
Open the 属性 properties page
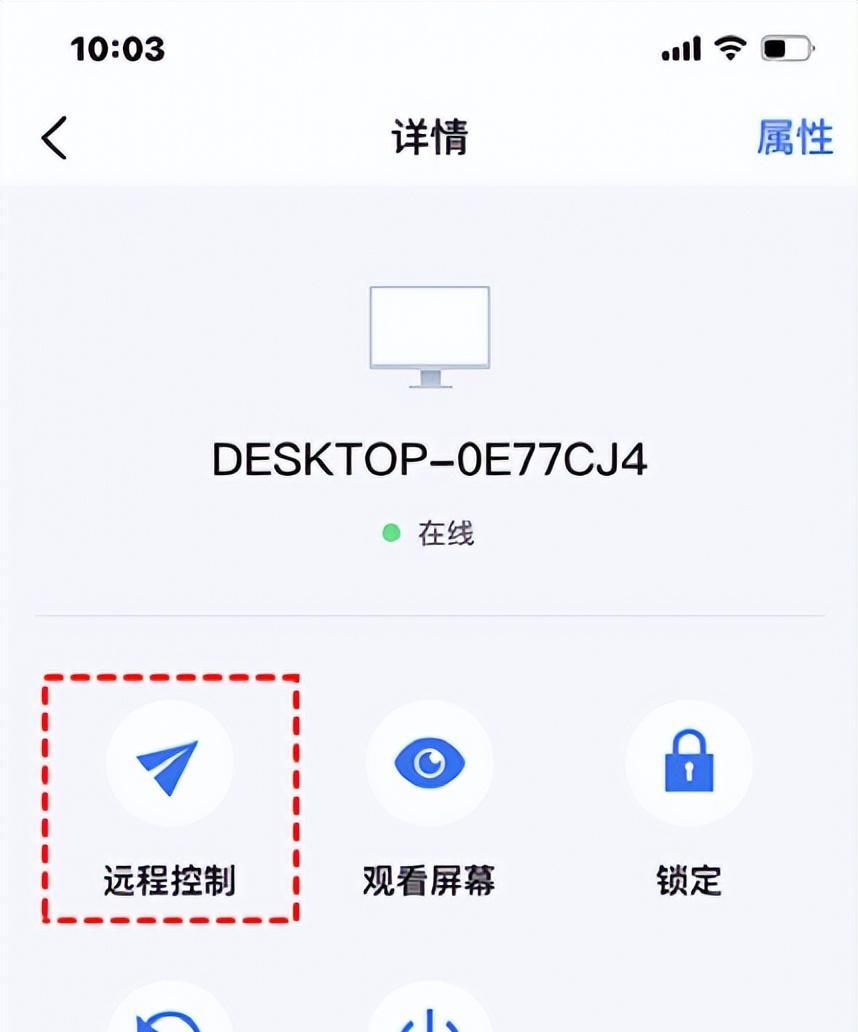(794, 137)
